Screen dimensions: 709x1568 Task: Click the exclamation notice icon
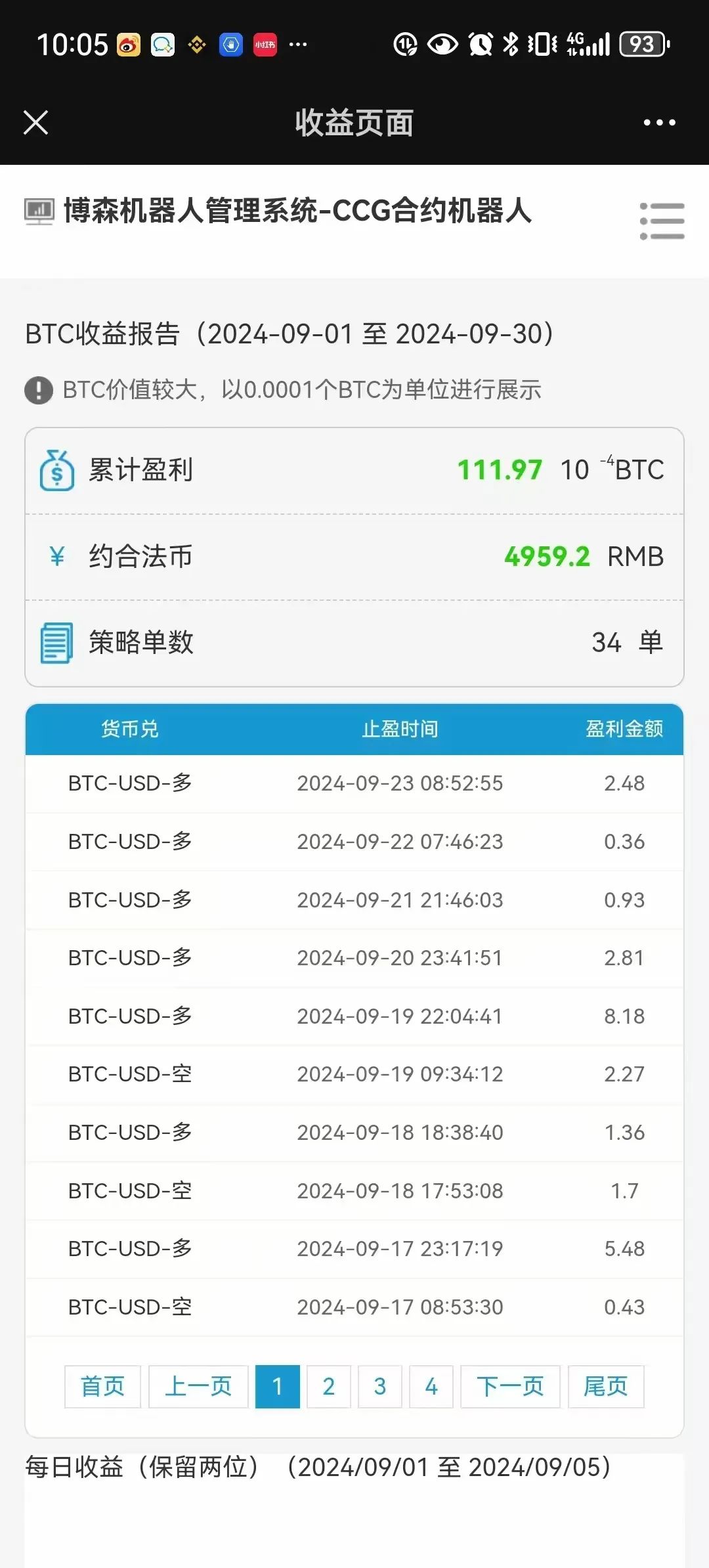(38, 389)
